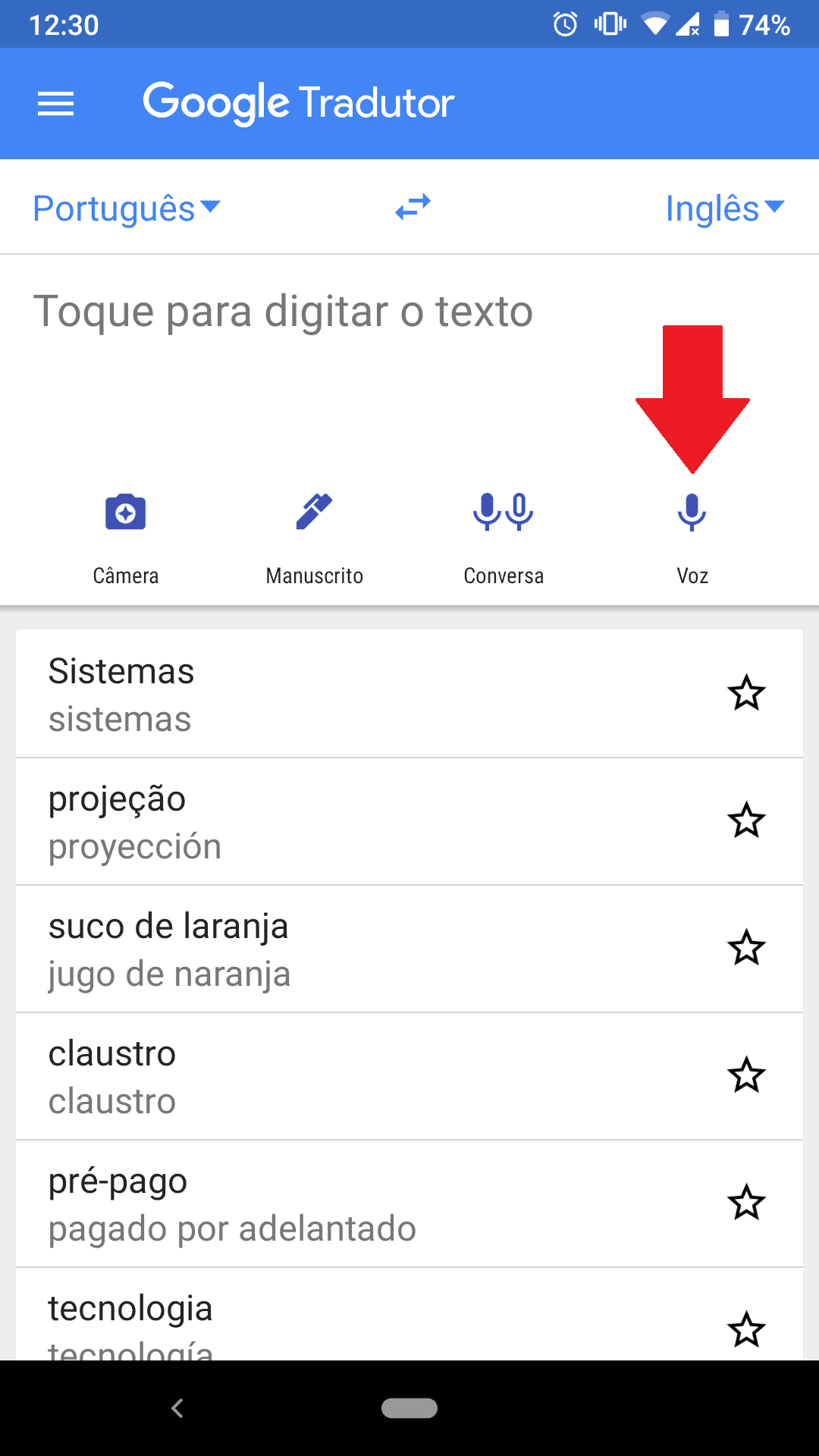The image size is (819, 1456).
Task: Star the Sistemas translation
Action: 746,693
